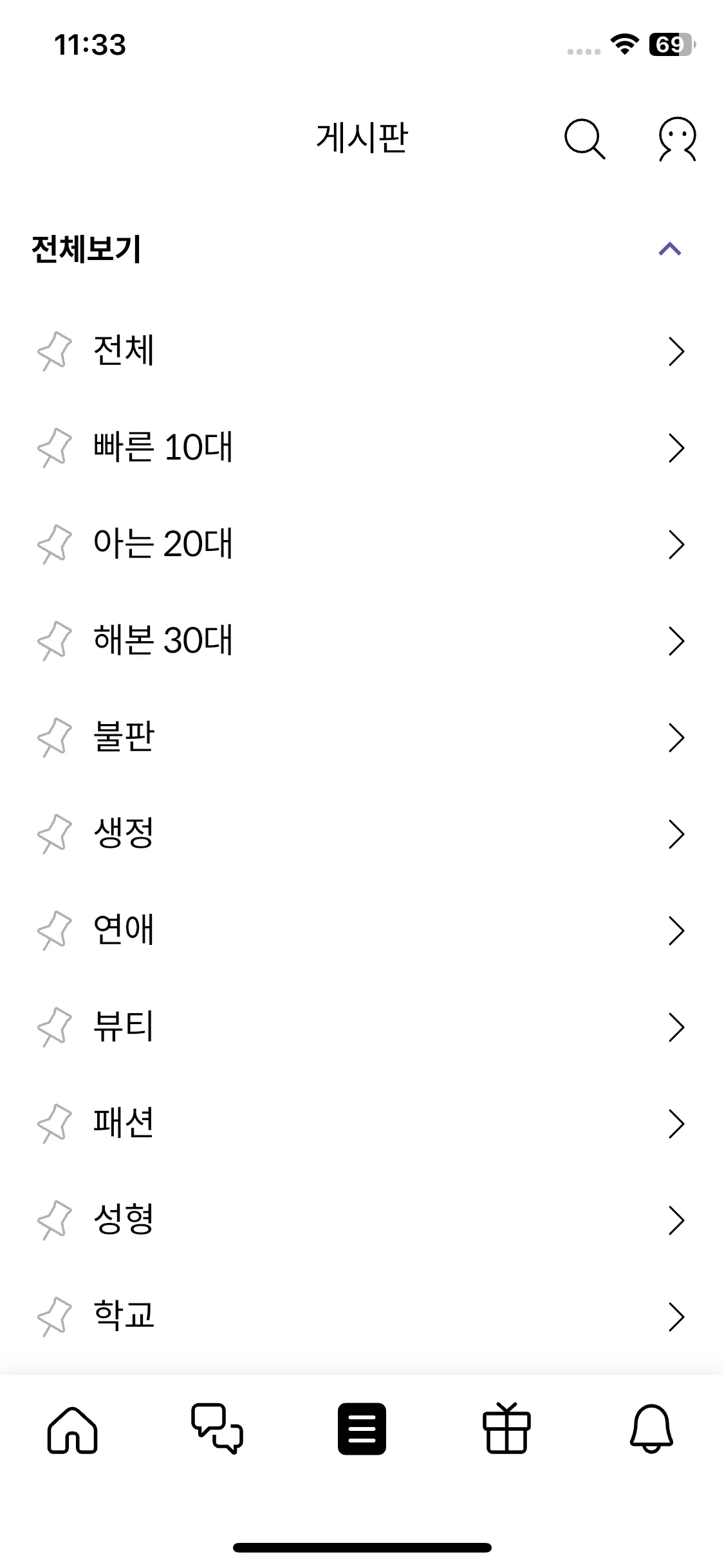Open the gift box tab
The height and width of the screenshot is (1568, 724).
506,1430
